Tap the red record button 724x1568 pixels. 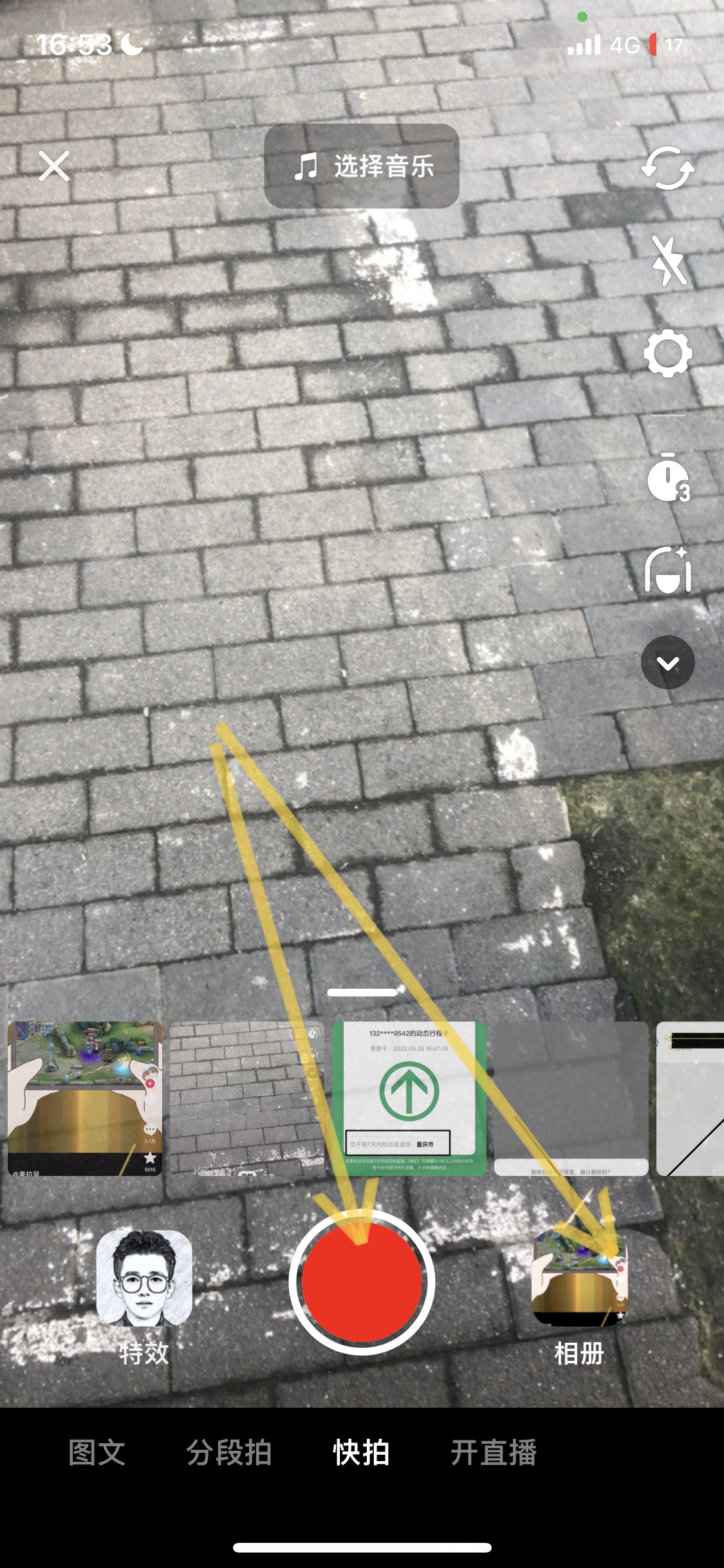362,1281
